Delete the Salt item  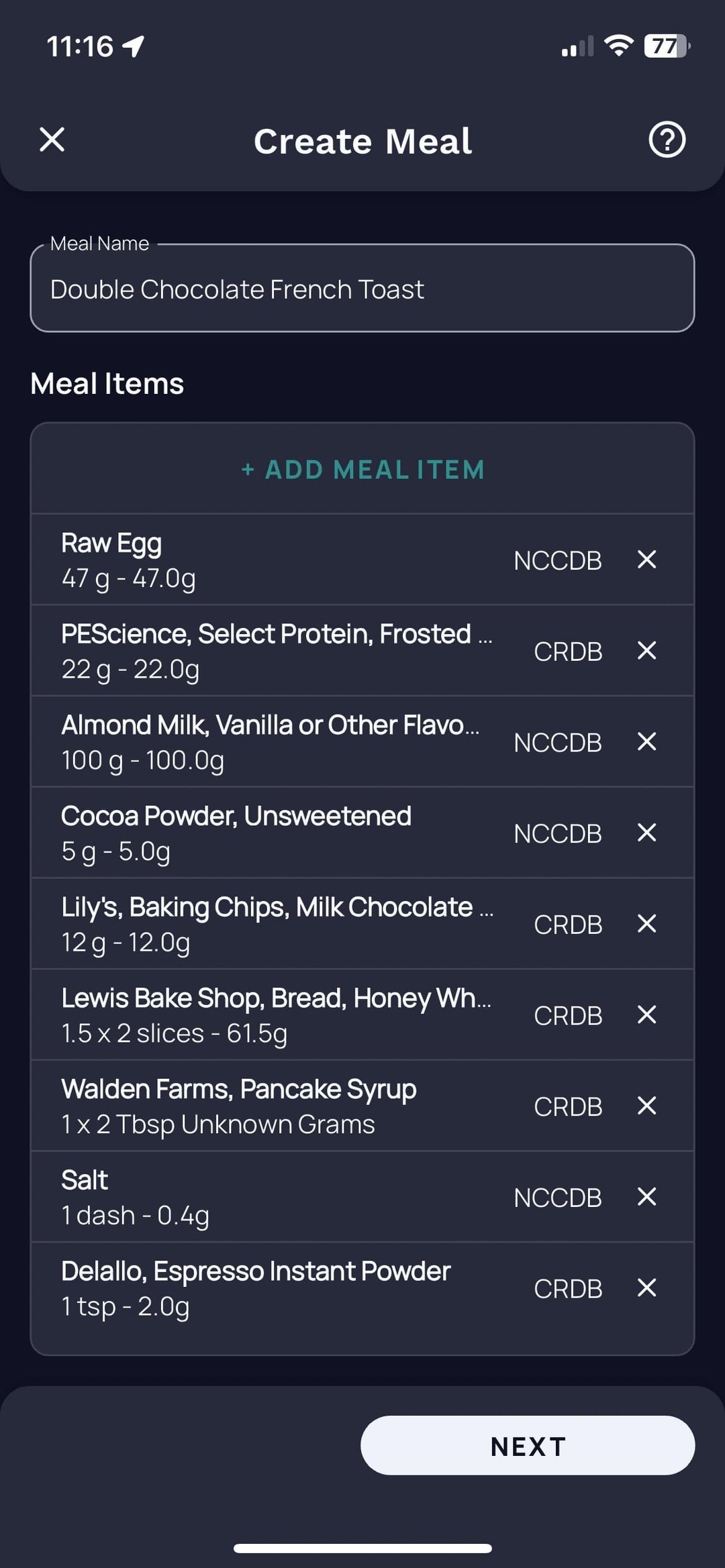(646, 1196)
